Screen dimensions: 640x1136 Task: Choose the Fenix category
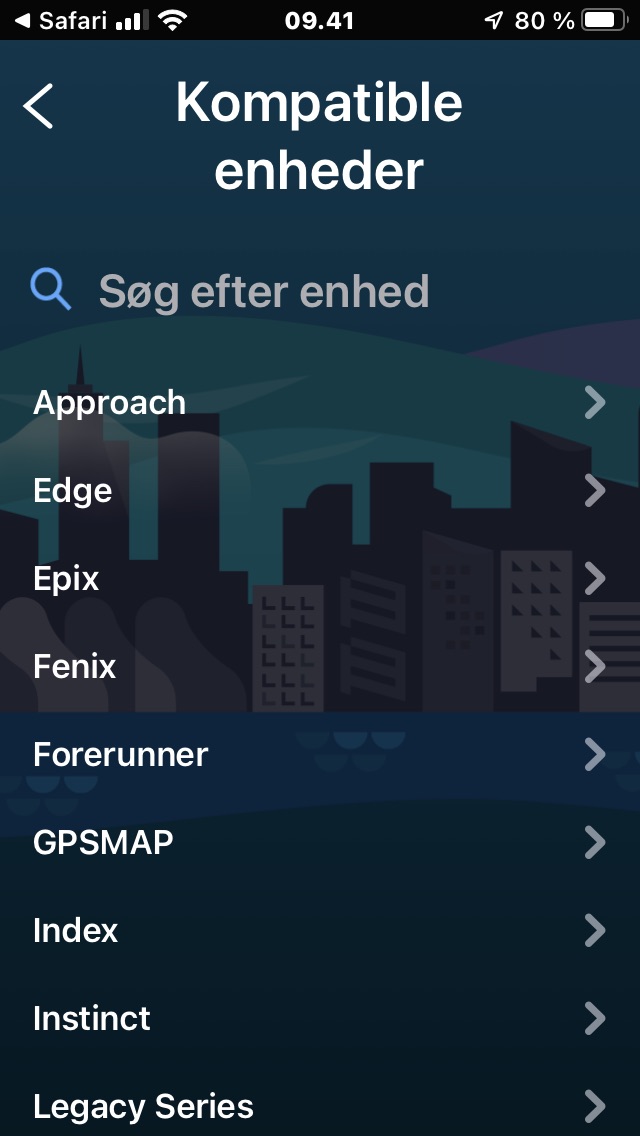click(x=319, y=667)
